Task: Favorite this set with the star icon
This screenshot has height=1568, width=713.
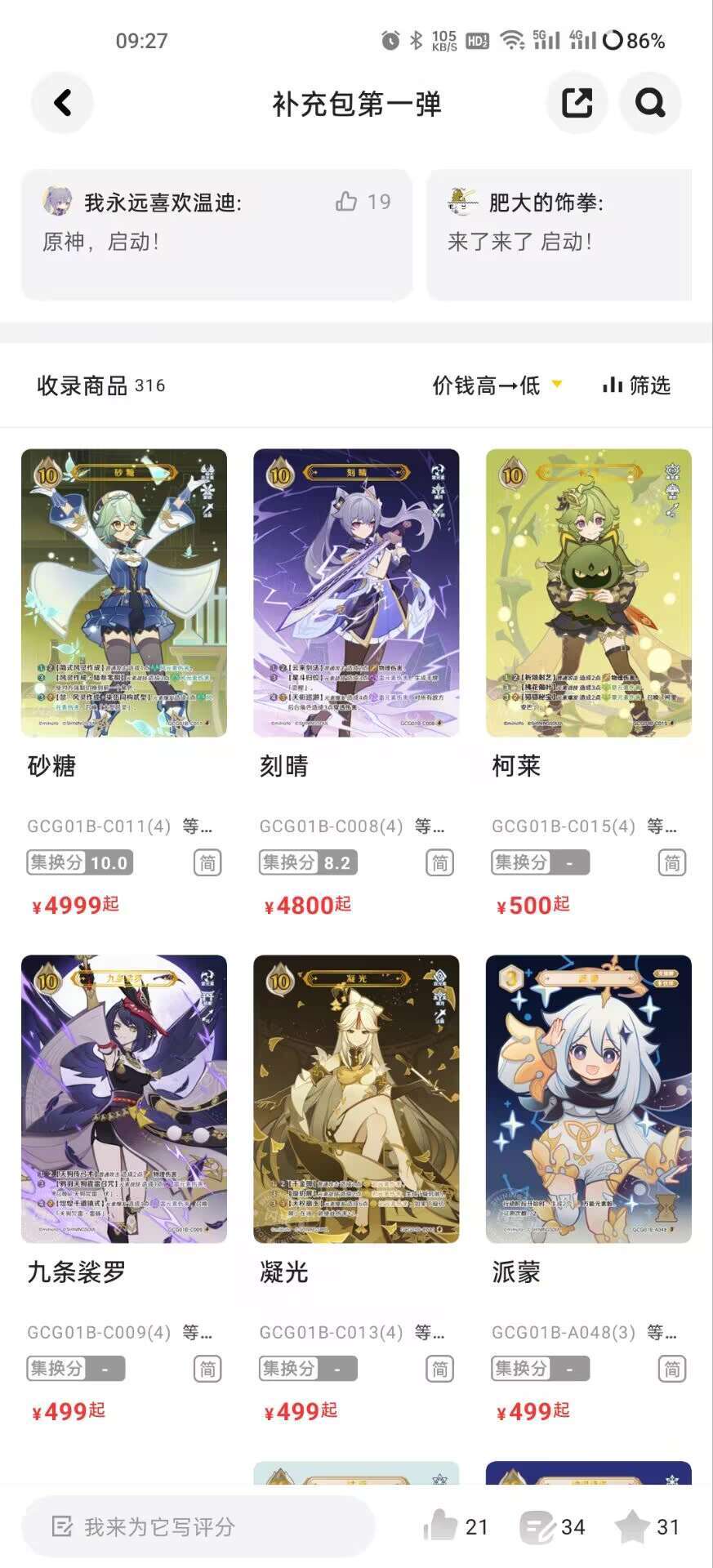Action: coord(632,1526)
